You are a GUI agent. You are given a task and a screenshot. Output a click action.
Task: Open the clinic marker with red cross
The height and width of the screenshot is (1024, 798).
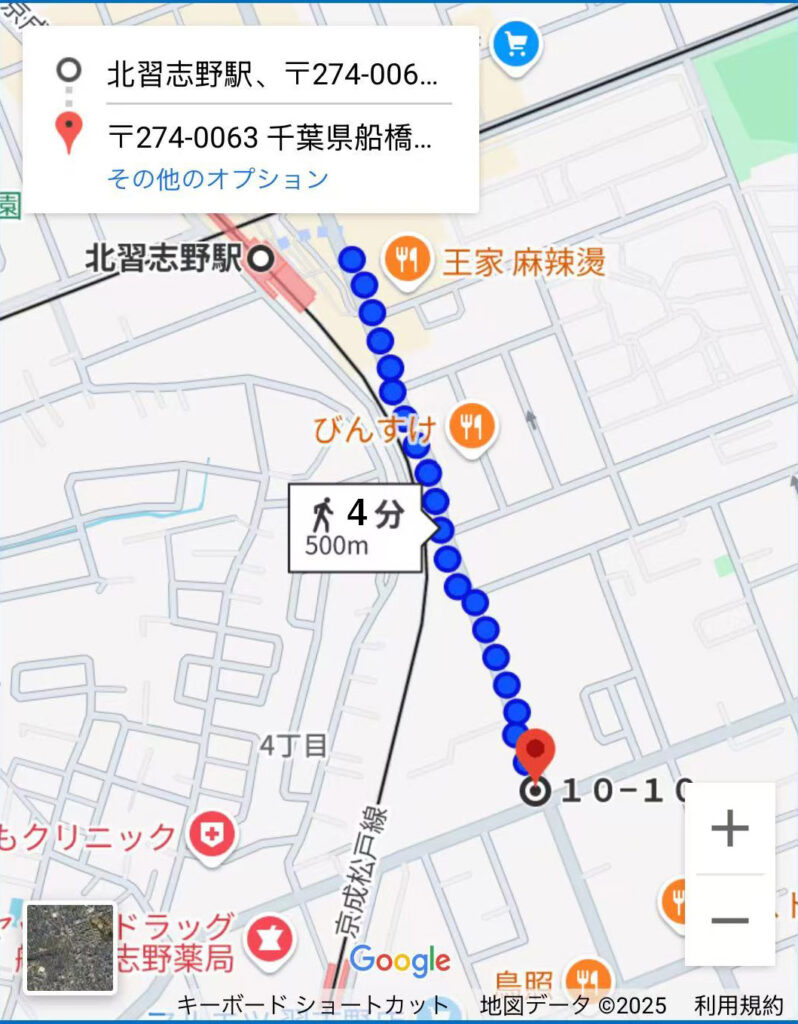(212, 833)
